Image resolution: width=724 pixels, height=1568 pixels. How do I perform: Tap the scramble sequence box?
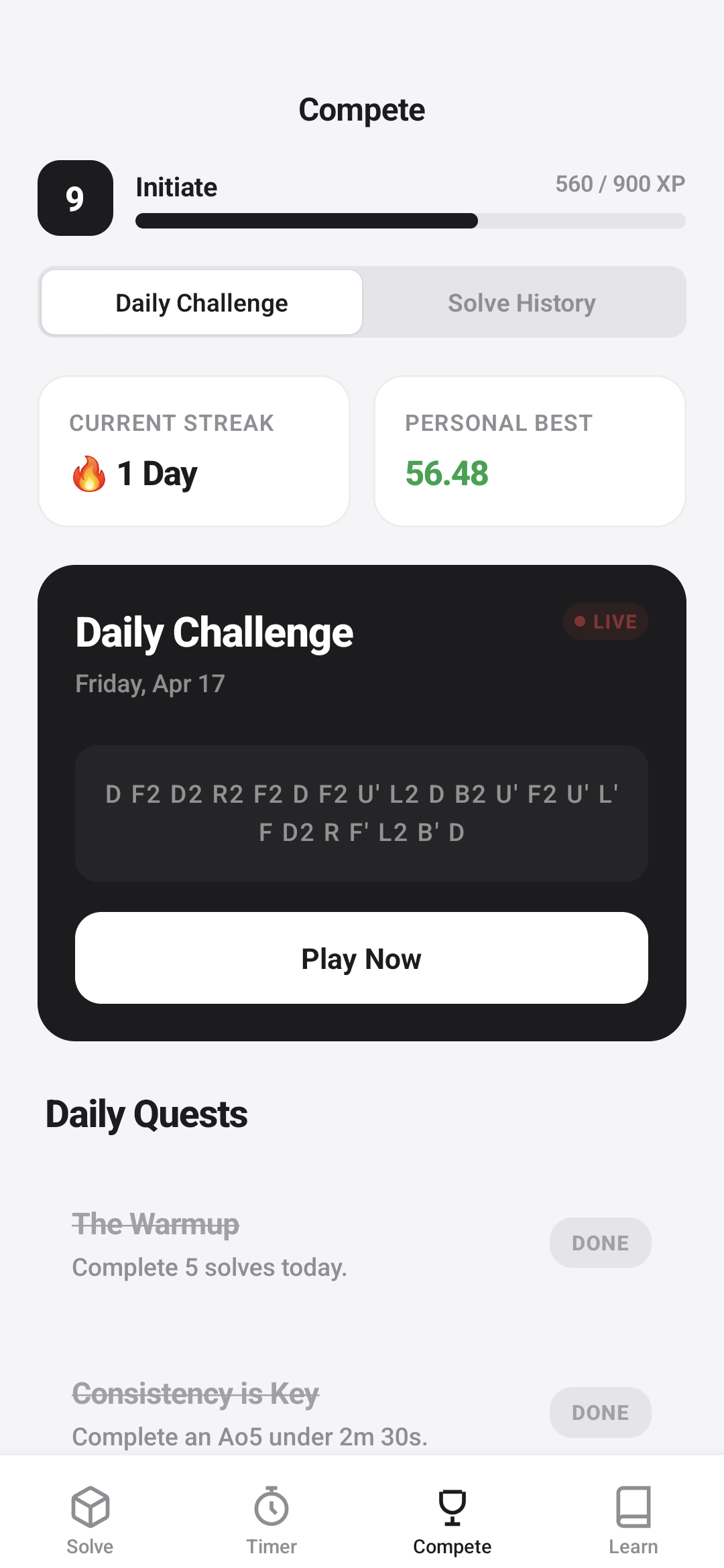[x=362, y=813]
